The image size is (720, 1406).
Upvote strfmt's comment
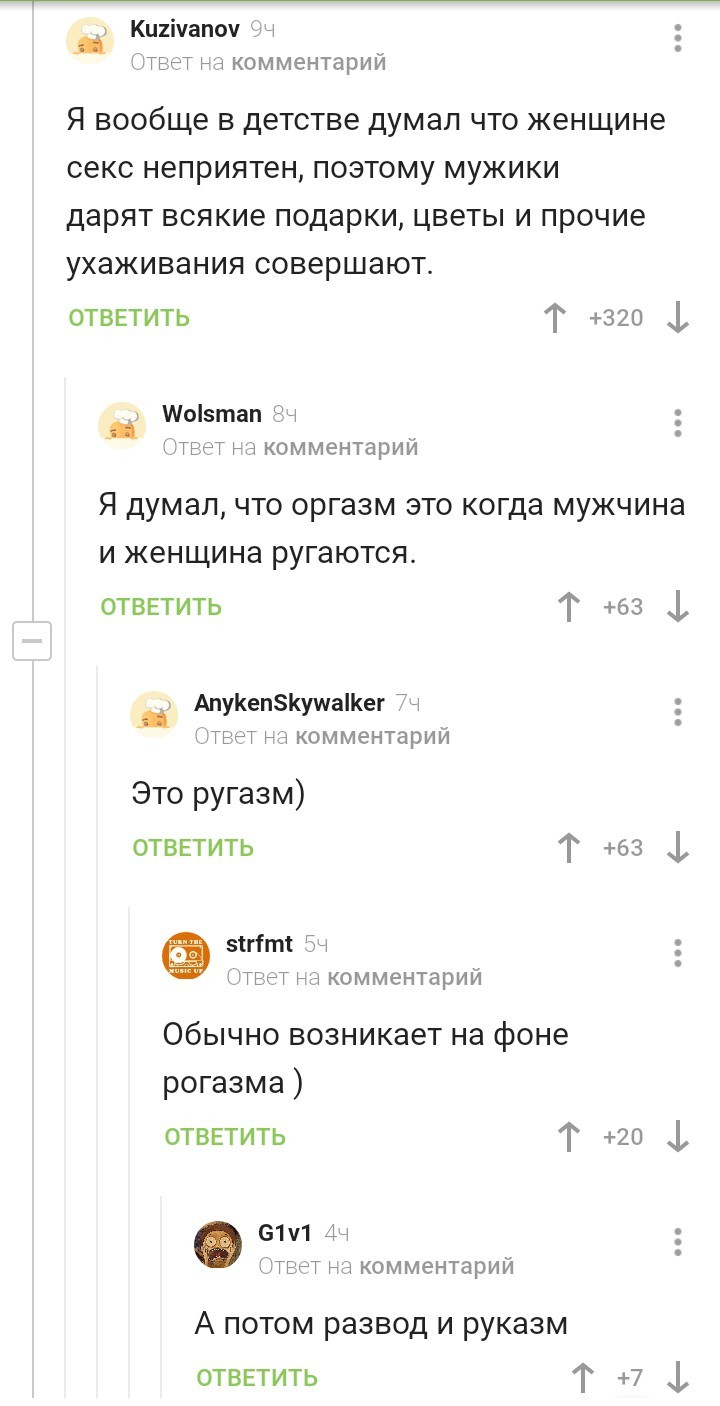tap(568, 1137)
